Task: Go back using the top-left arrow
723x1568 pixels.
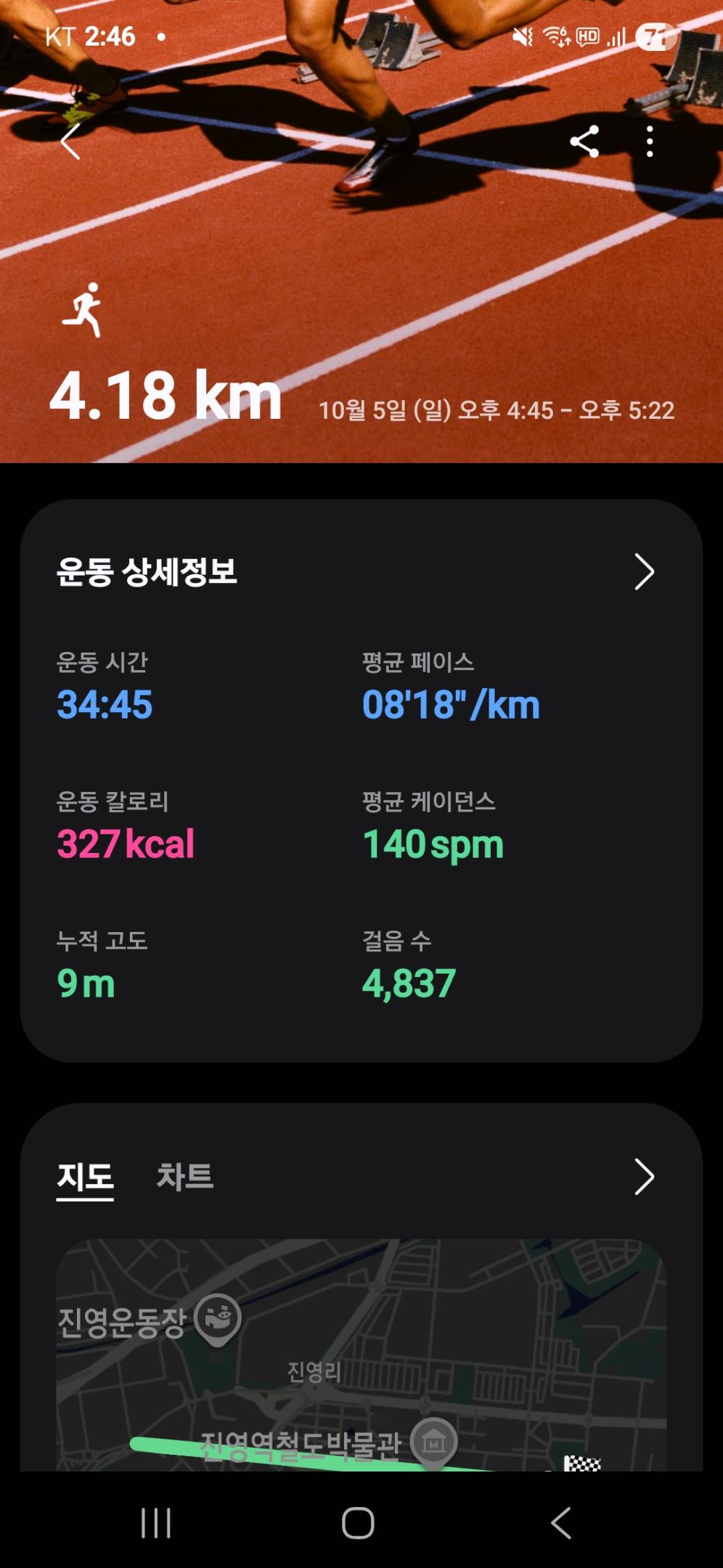Action: click(70, 141)
